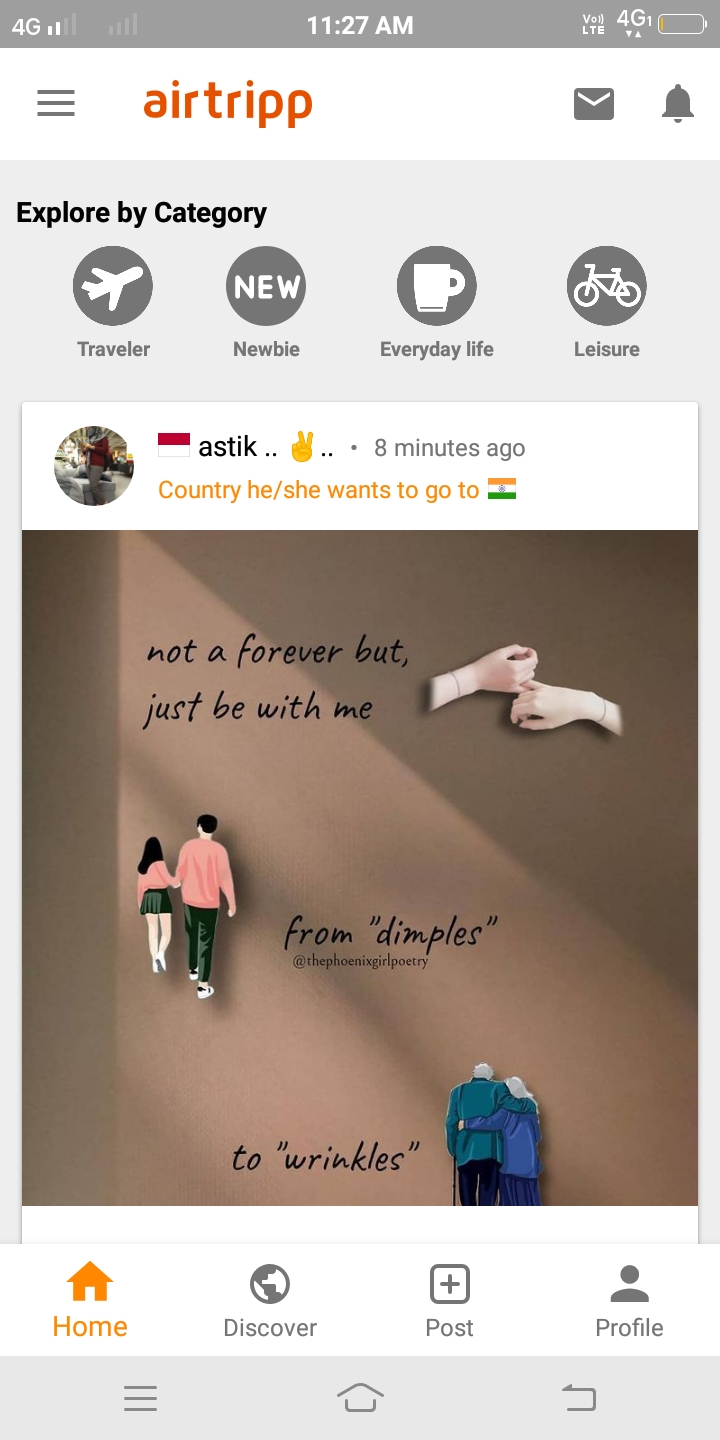Screen dimensions: 720x1440
Task: Switch to the Discover tab
Action: [x=270, y=1299]
